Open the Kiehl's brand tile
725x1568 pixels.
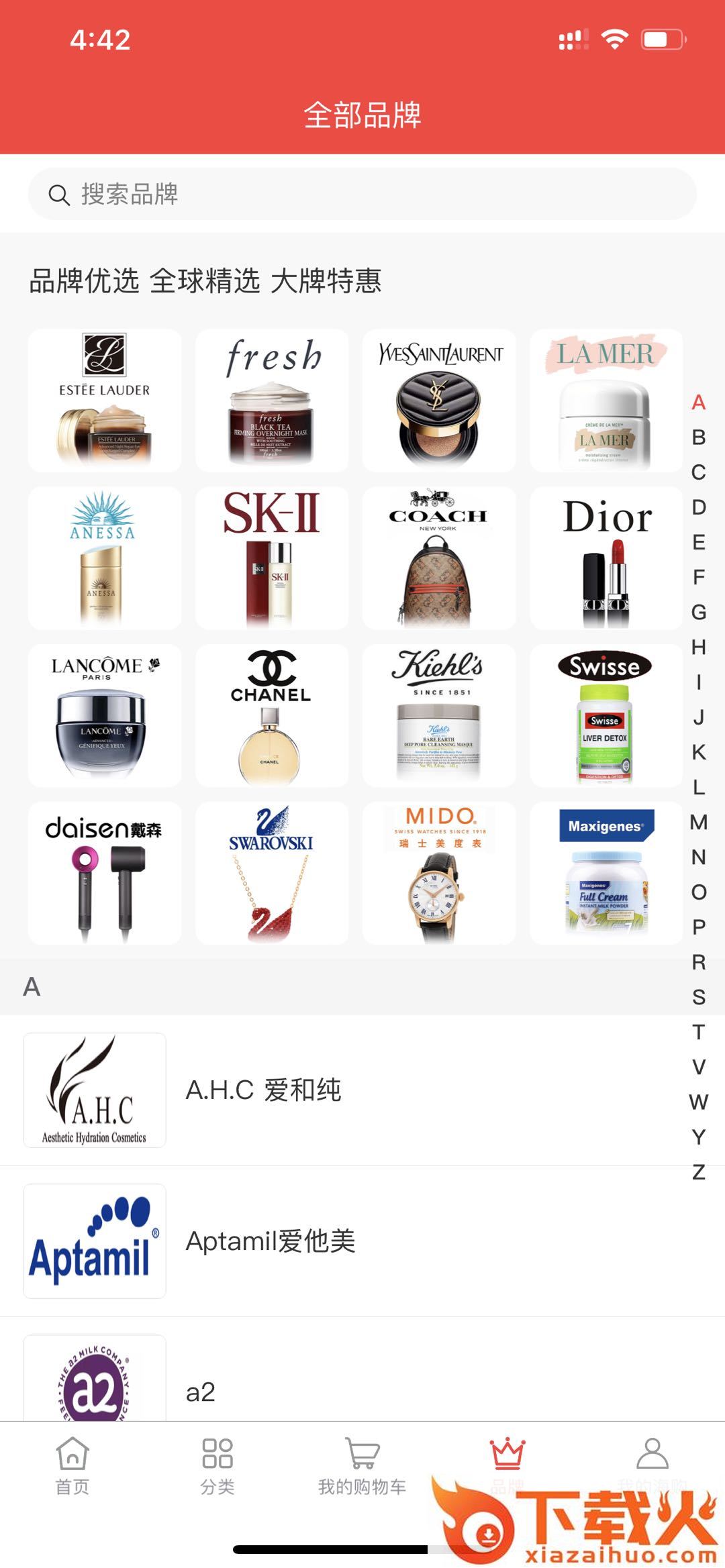(x=439, y=715)
